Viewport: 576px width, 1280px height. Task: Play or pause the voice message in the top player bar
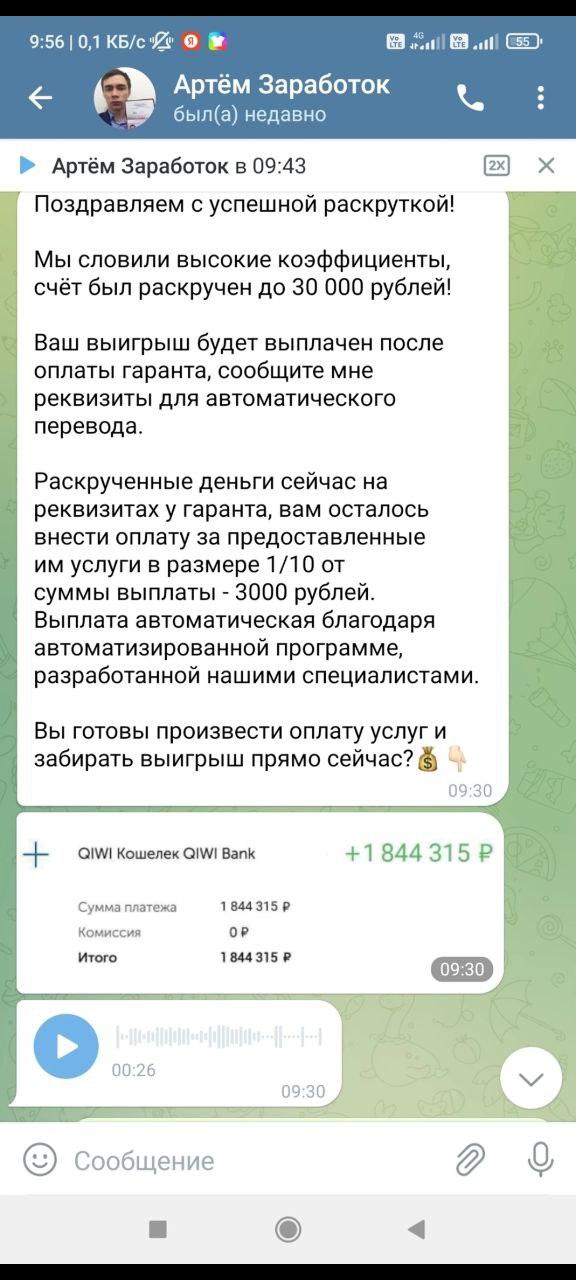[x=28, y=165]
